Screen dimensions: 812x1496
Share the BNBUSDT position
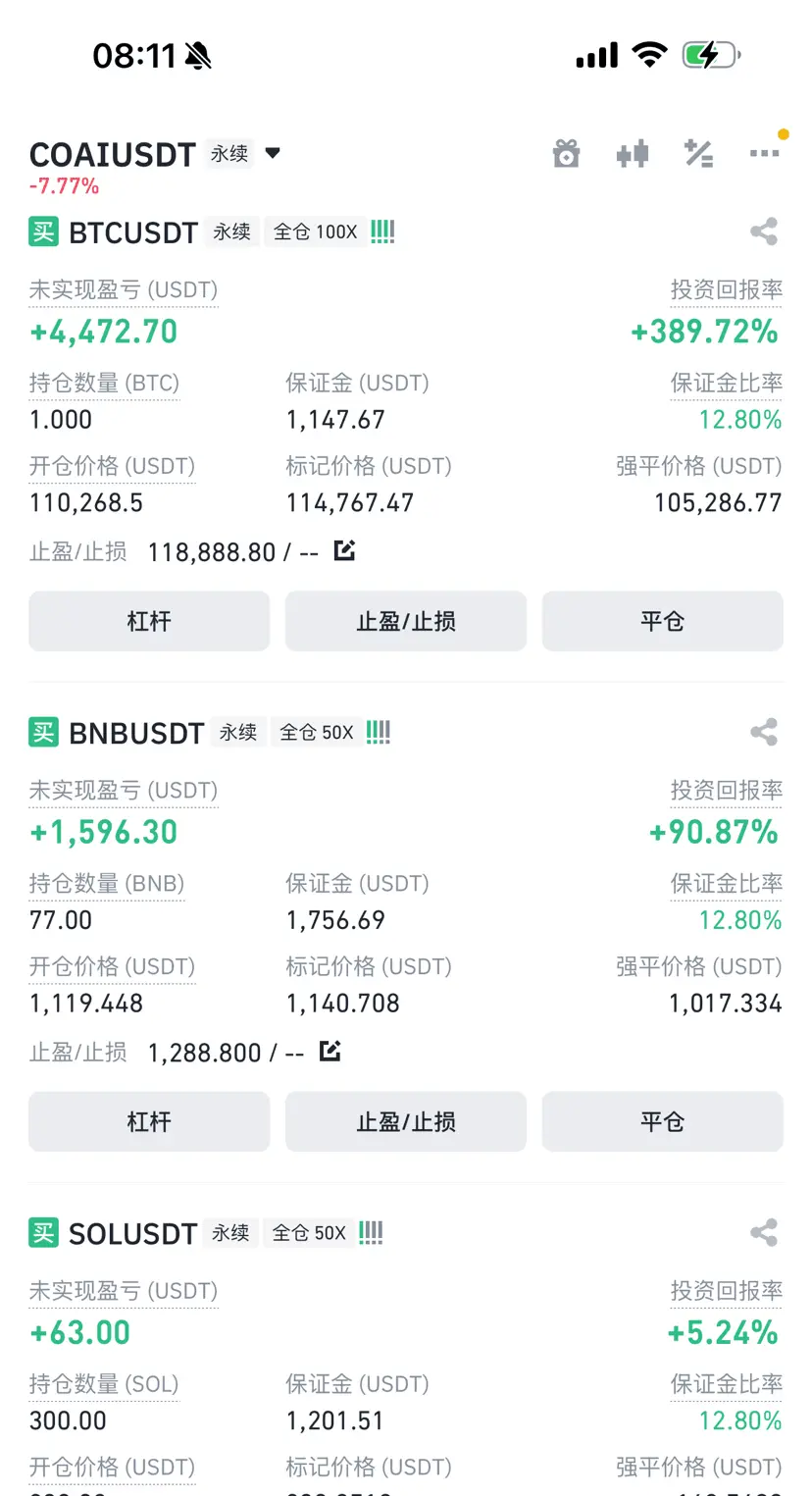click(763, 733)
